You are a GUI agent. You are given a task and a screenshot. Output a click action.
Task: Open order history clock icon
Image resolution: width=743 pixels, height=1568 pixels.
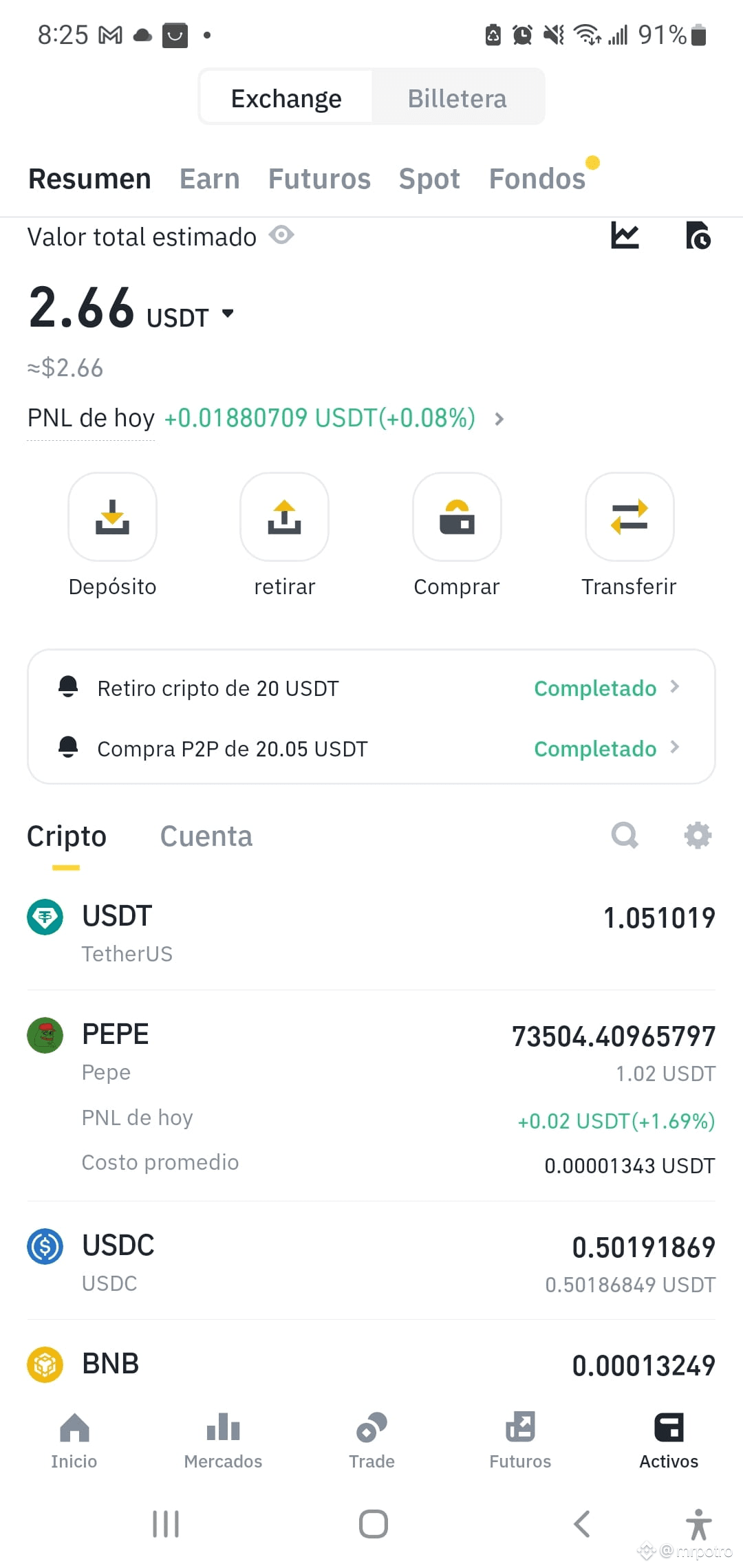pyautogui.click(x=698, y=237)
